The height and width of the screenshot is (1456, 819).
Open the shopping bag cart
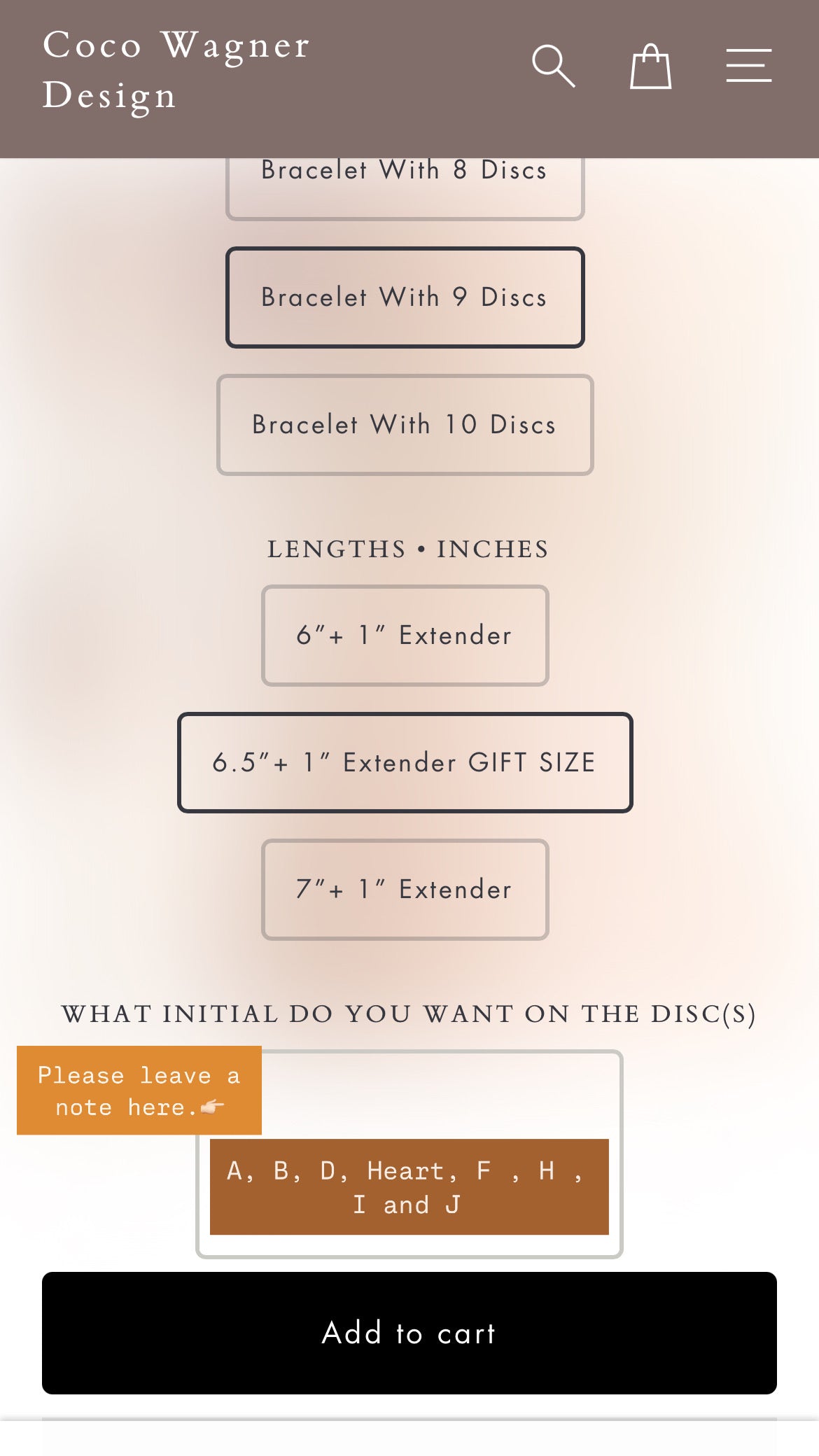(x=650, y=66)
